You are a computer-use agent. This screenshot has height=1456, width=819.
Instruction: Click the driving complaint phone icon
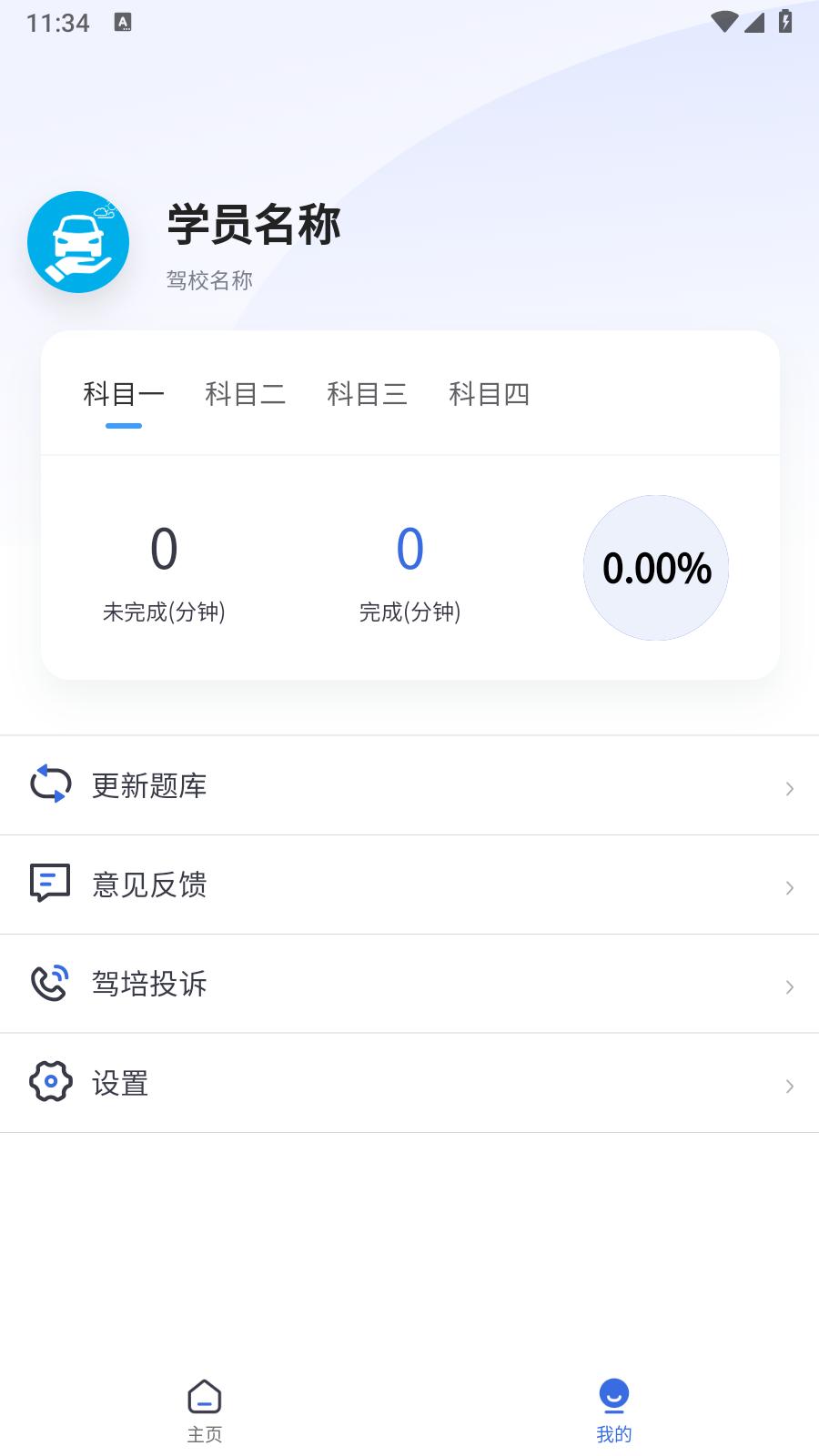50,983
